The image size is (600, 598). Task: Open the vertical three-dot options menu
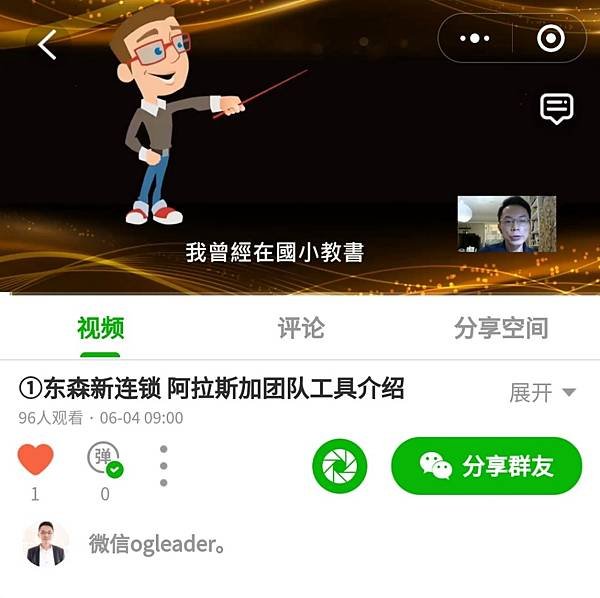click(x=163, y=466)
